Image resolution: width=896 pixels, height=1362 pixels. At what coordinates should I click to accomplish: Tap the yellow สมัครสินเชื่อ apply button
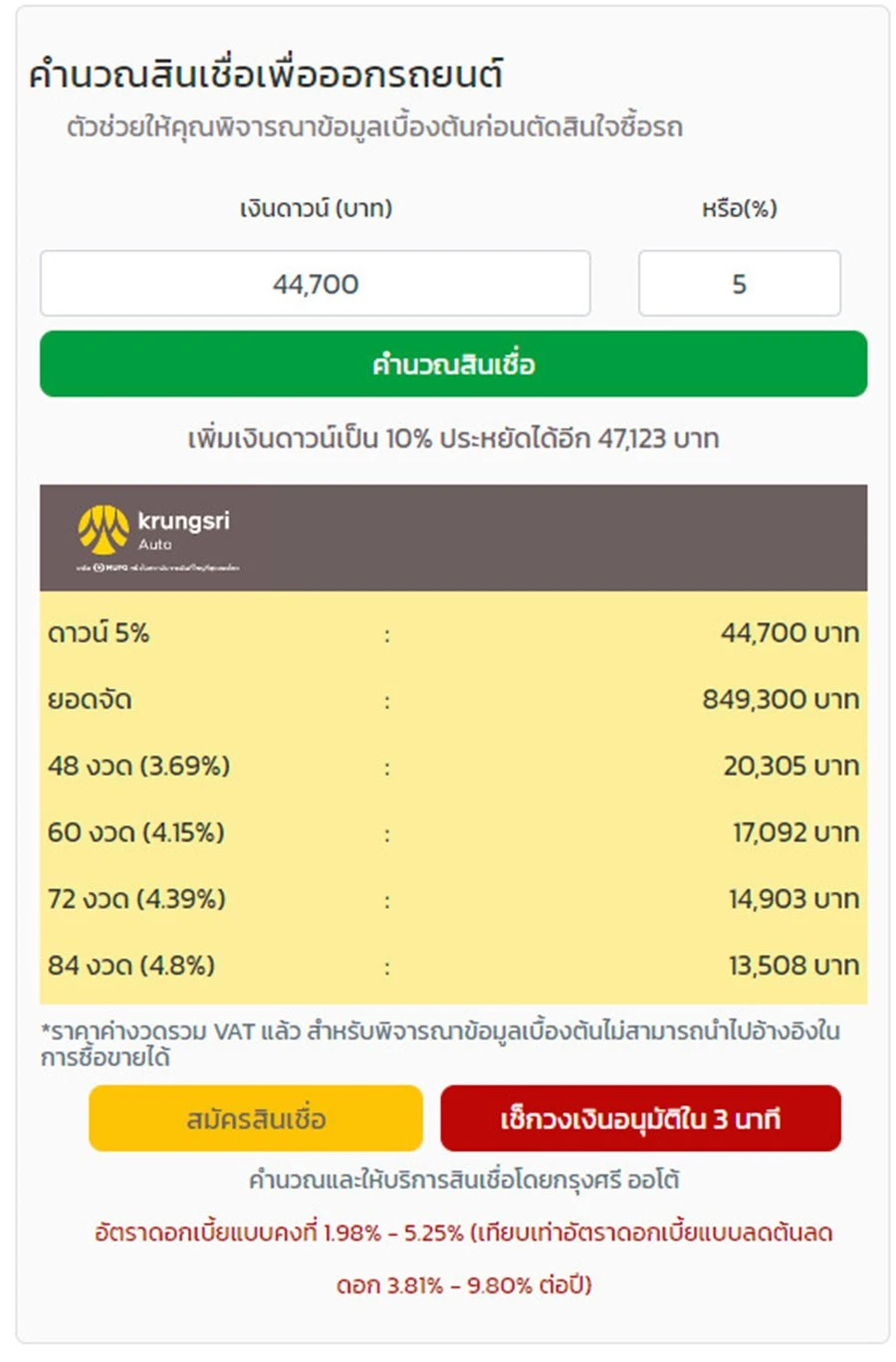tap(256, 1118)
